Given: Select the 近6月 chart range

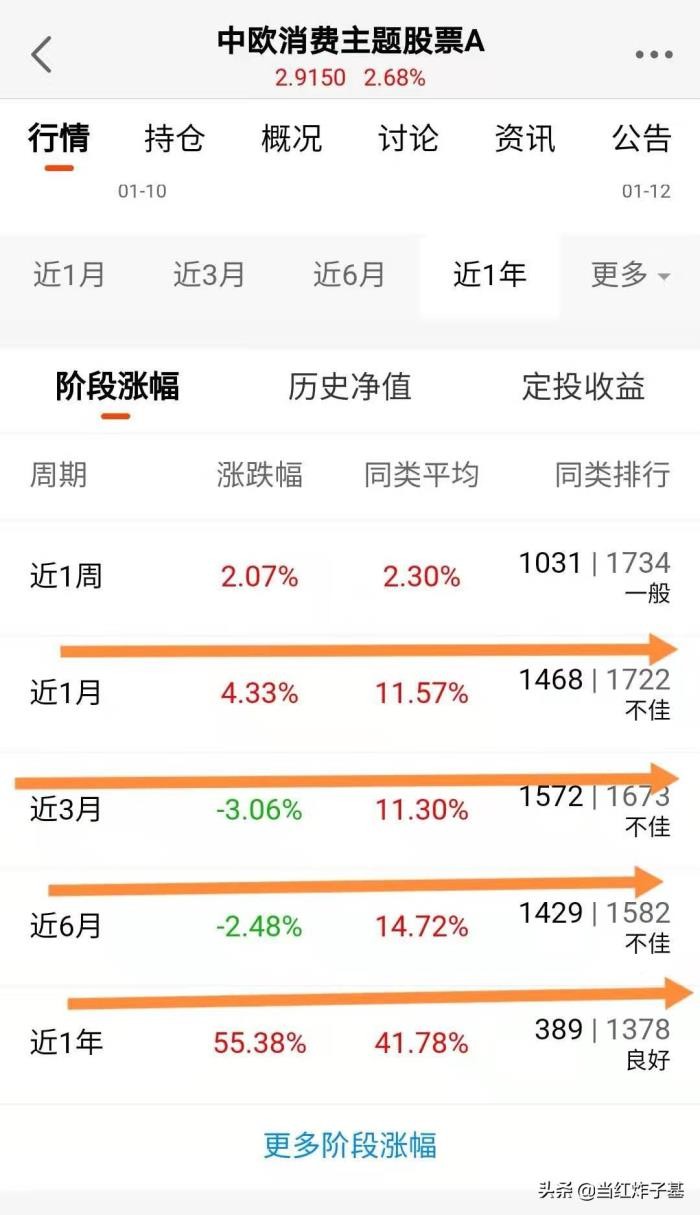Looking at the screenshot, I should (x=349, y=275).
